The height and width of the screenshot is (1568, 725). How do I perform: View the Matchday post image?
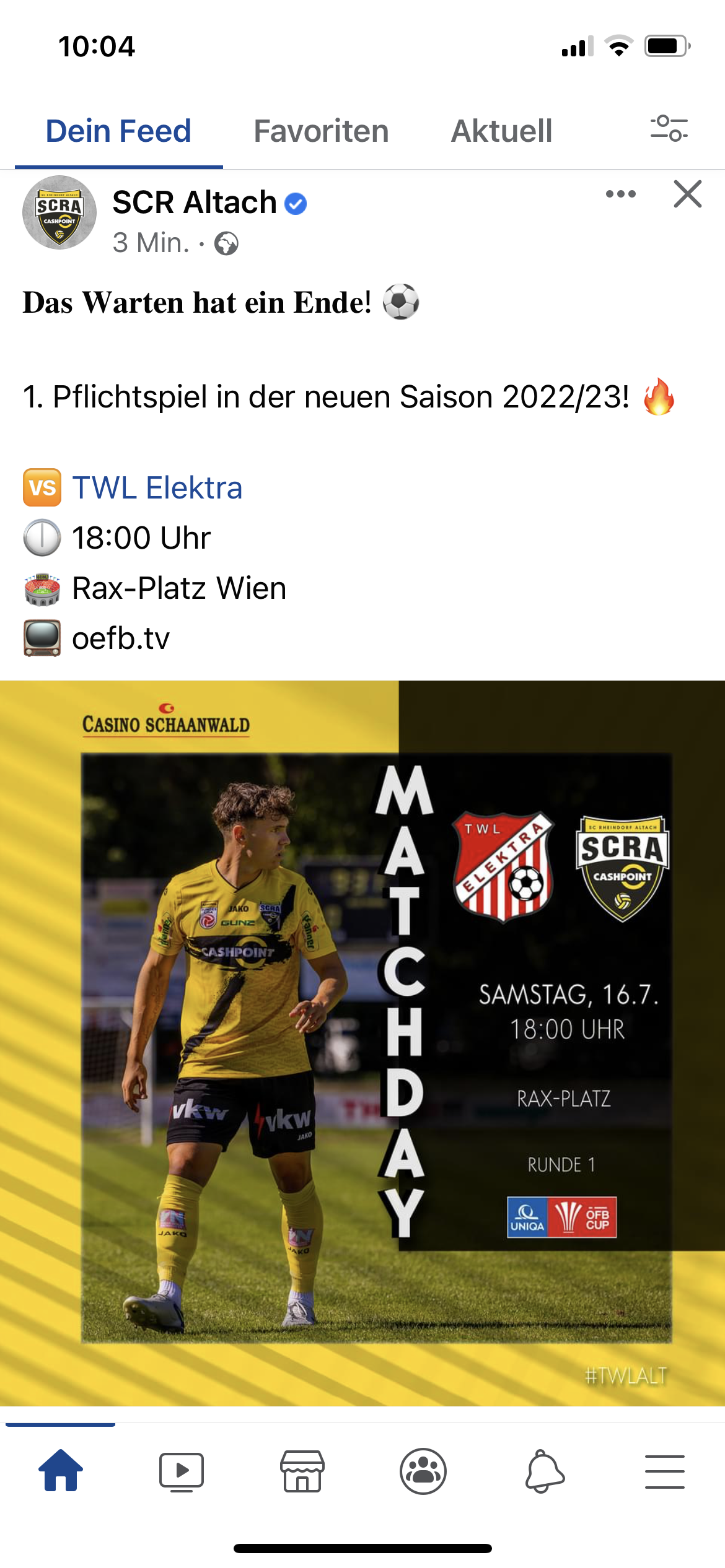point(362,1043)
